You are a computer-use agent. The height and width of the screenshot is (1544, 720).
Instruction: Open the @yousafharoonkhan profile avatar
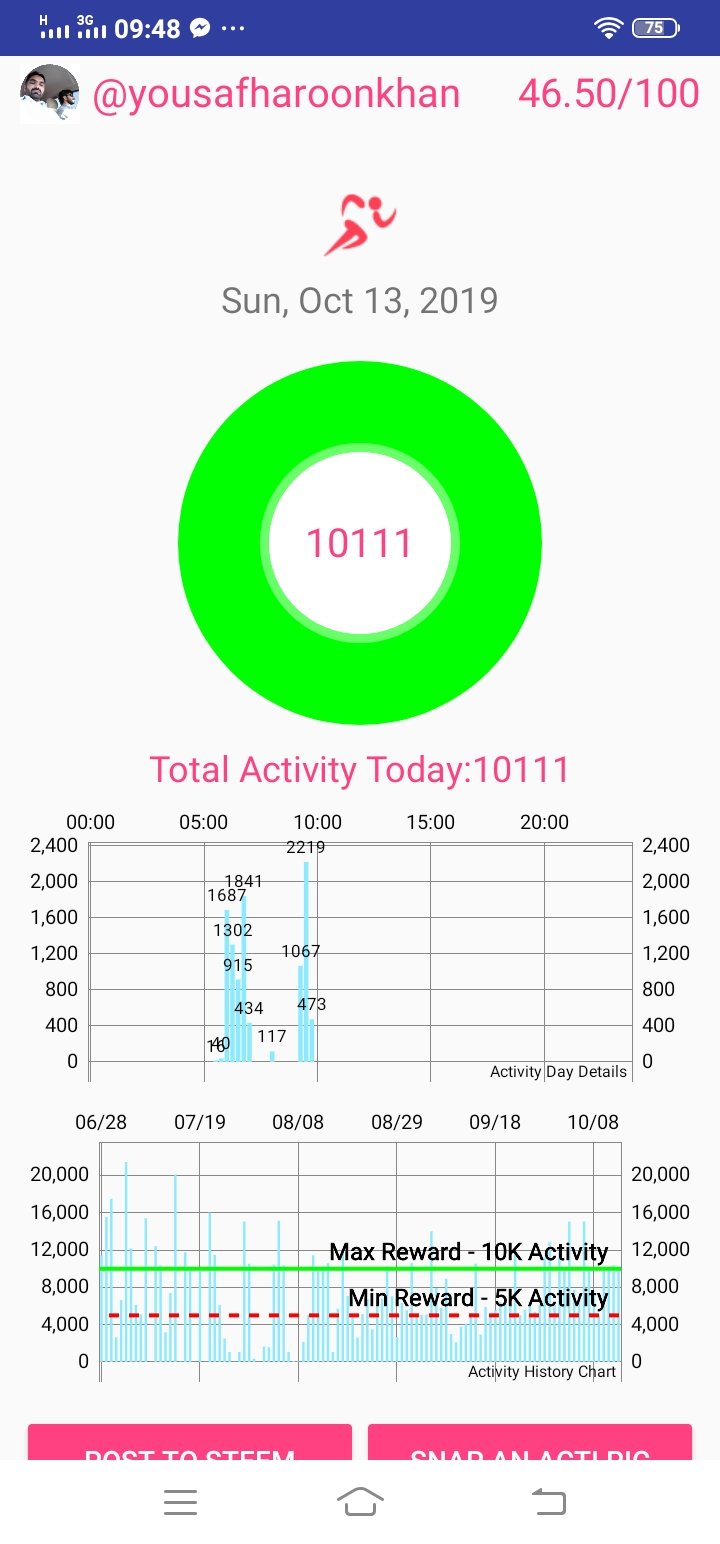pyautogui.click(x=50, y=94)
